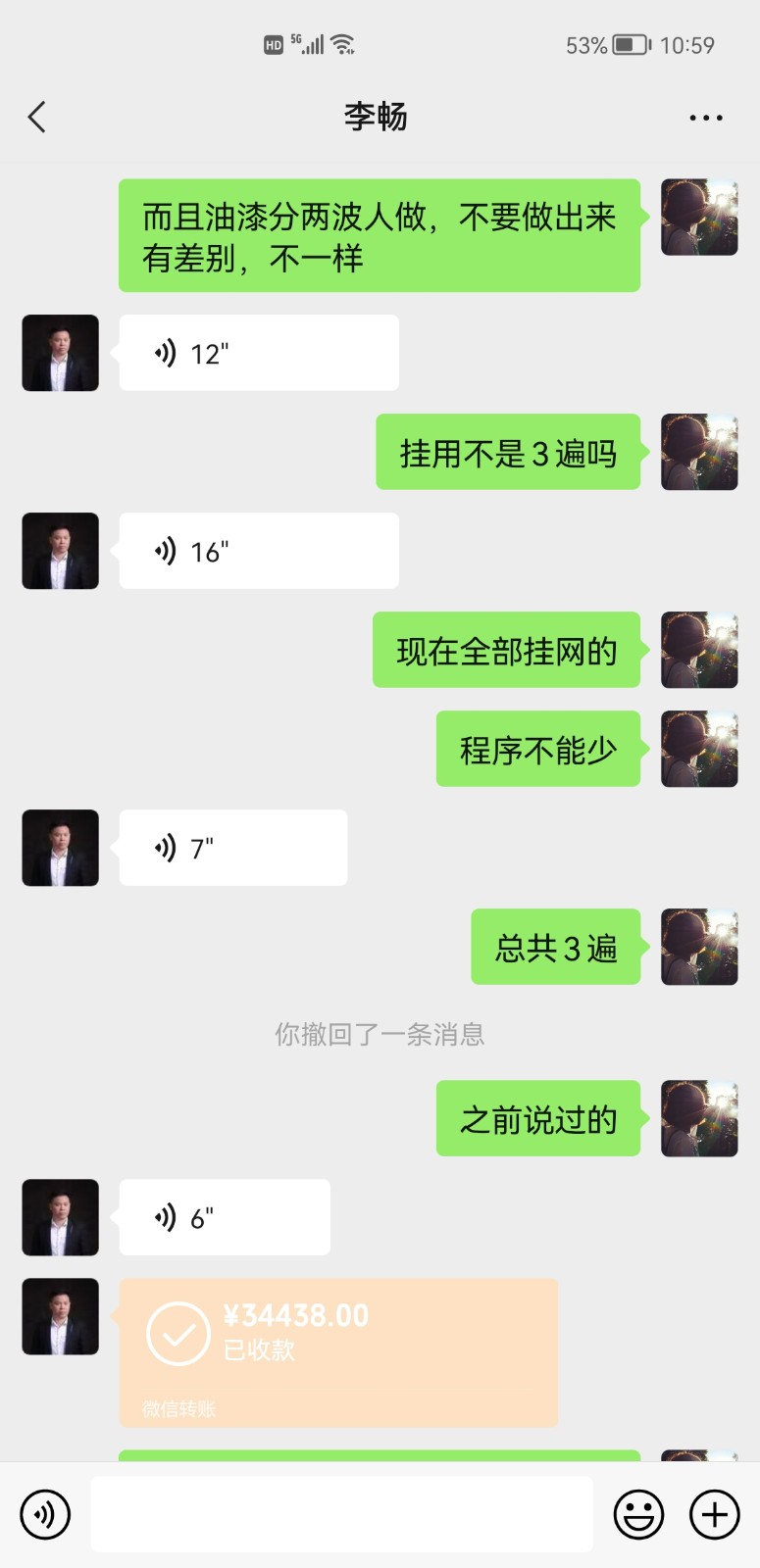Play the 16-second voice message

pyautogui.click(x=258, y=551)
